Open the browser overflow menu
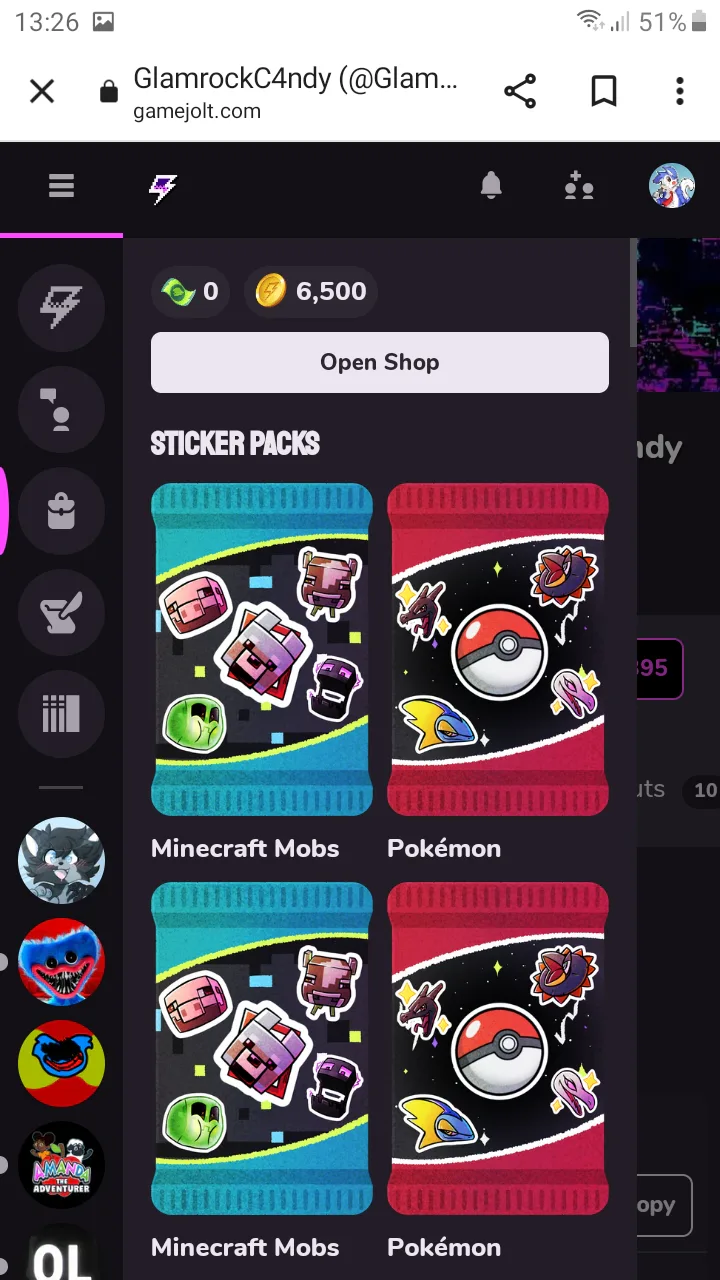This screenshot has width=720, height=1280. click(x=680, y=92)
